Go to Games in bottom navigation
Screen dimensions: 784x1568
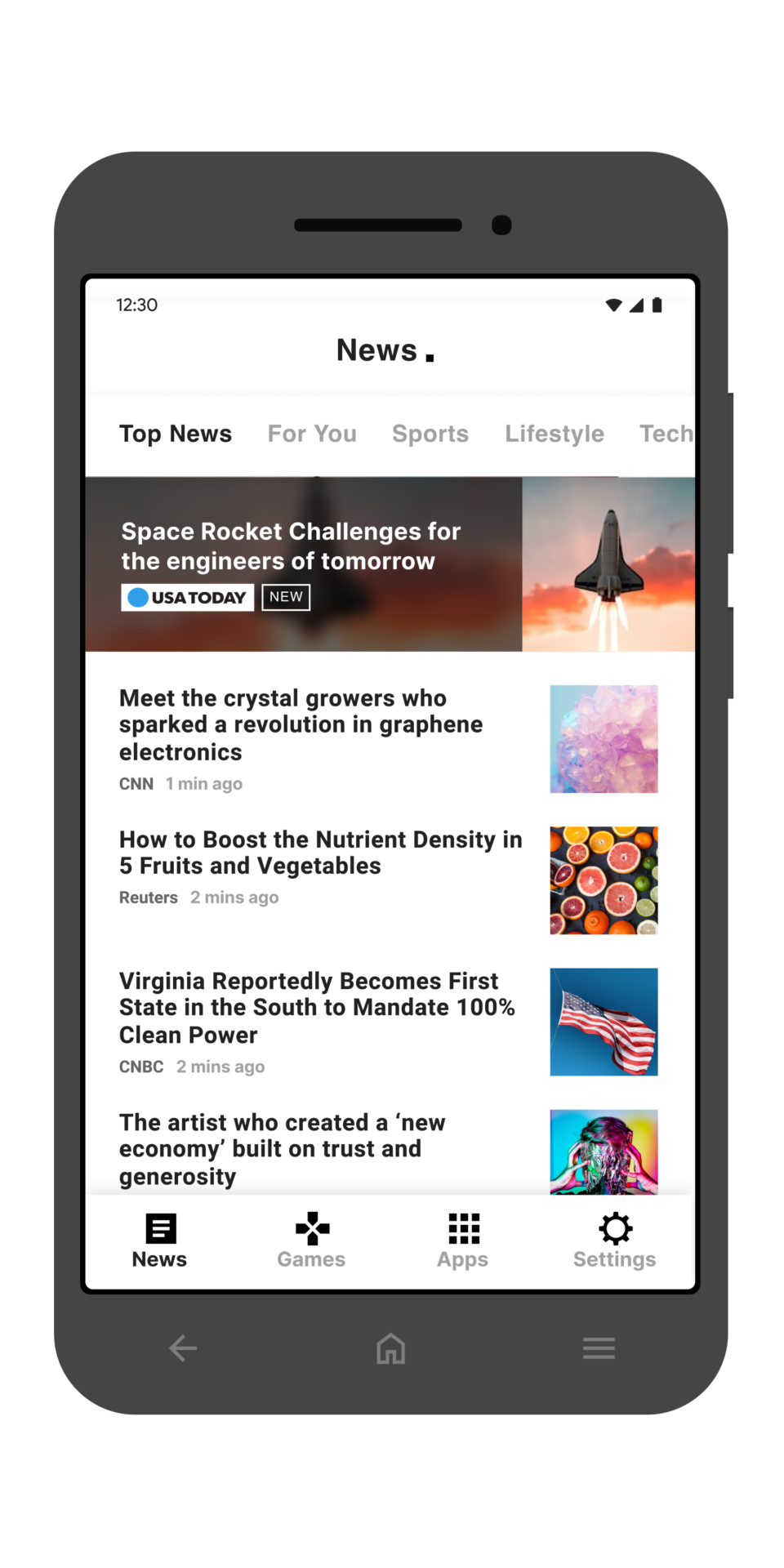click(311, 1241)
